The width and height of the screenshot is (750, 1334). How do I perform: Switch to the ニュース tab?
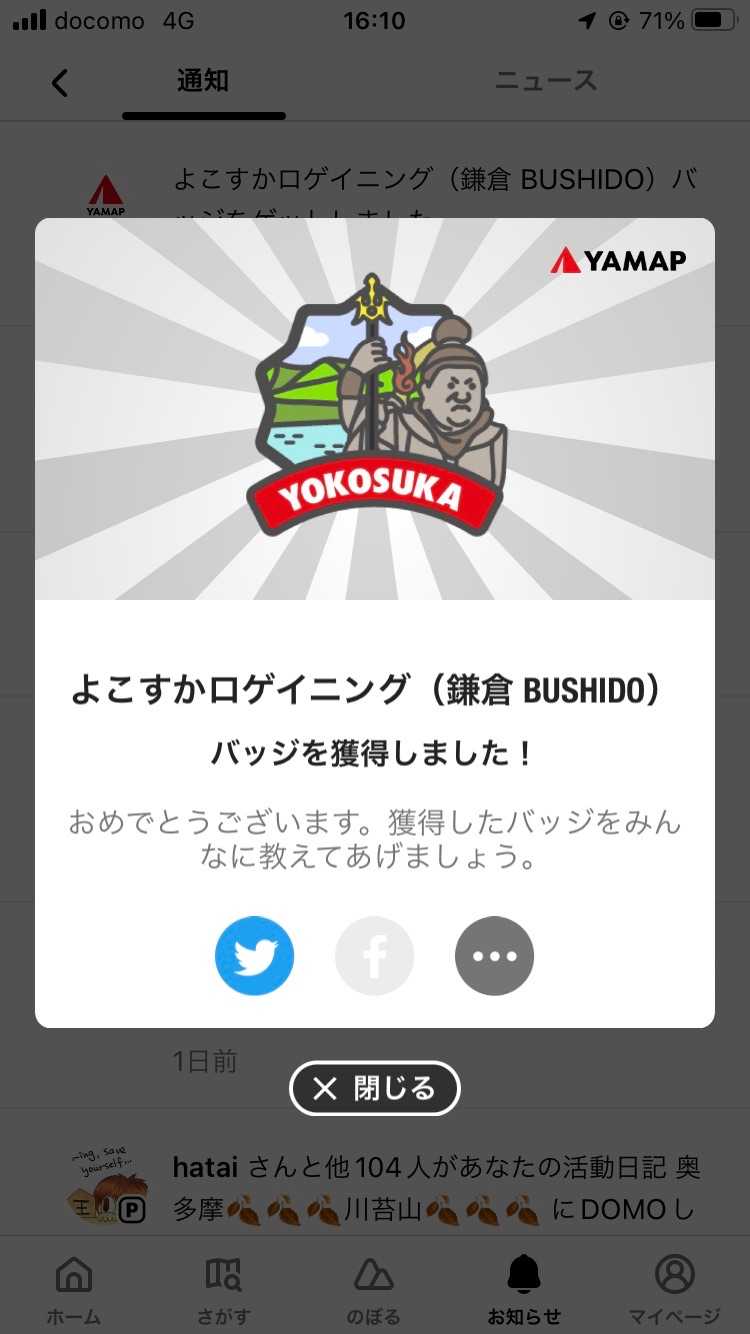546,82
